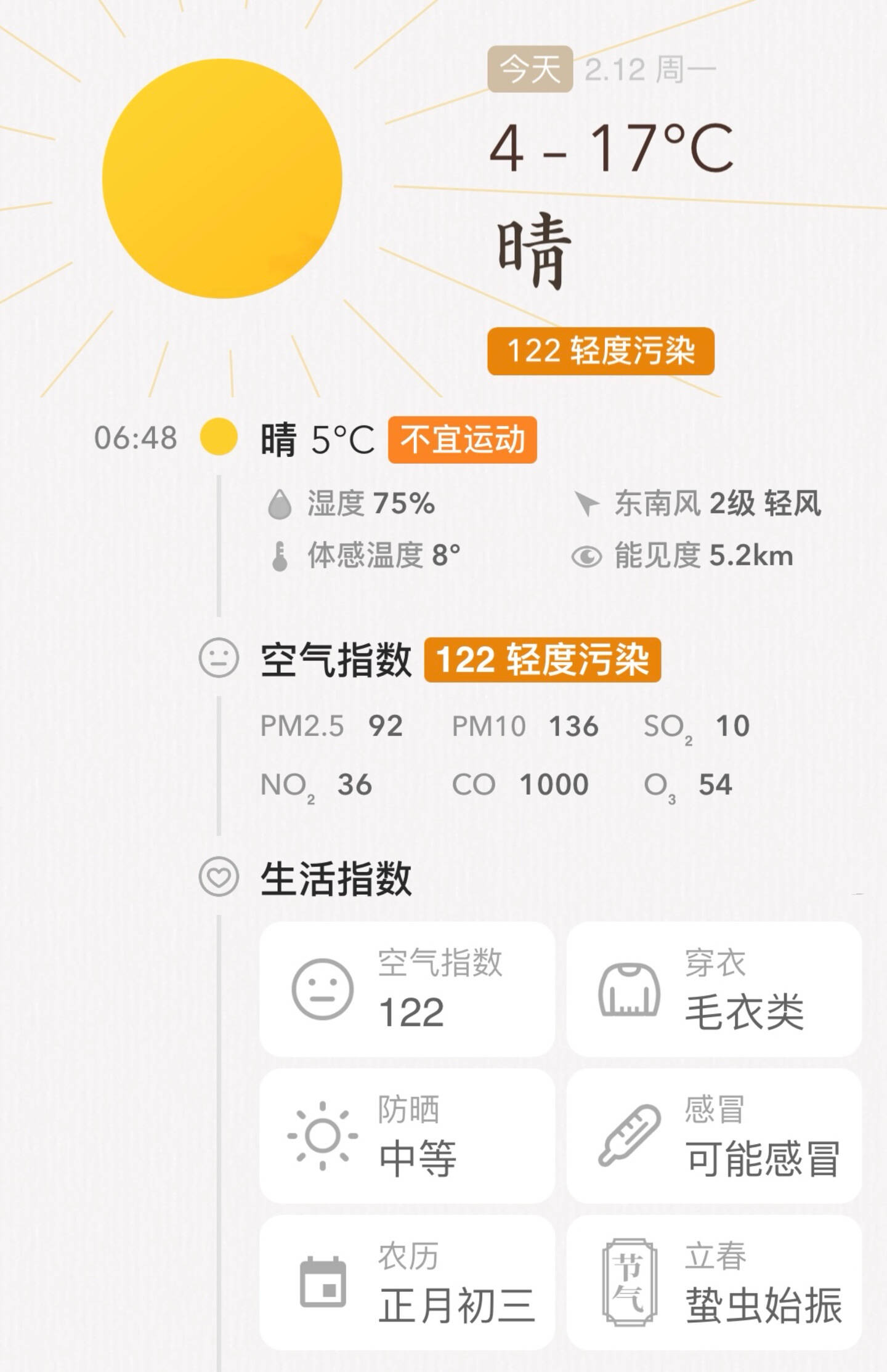Viewport: 887px width, 1372px height.
Task: Tap the 今天 date chip
Action: point(530,69)
